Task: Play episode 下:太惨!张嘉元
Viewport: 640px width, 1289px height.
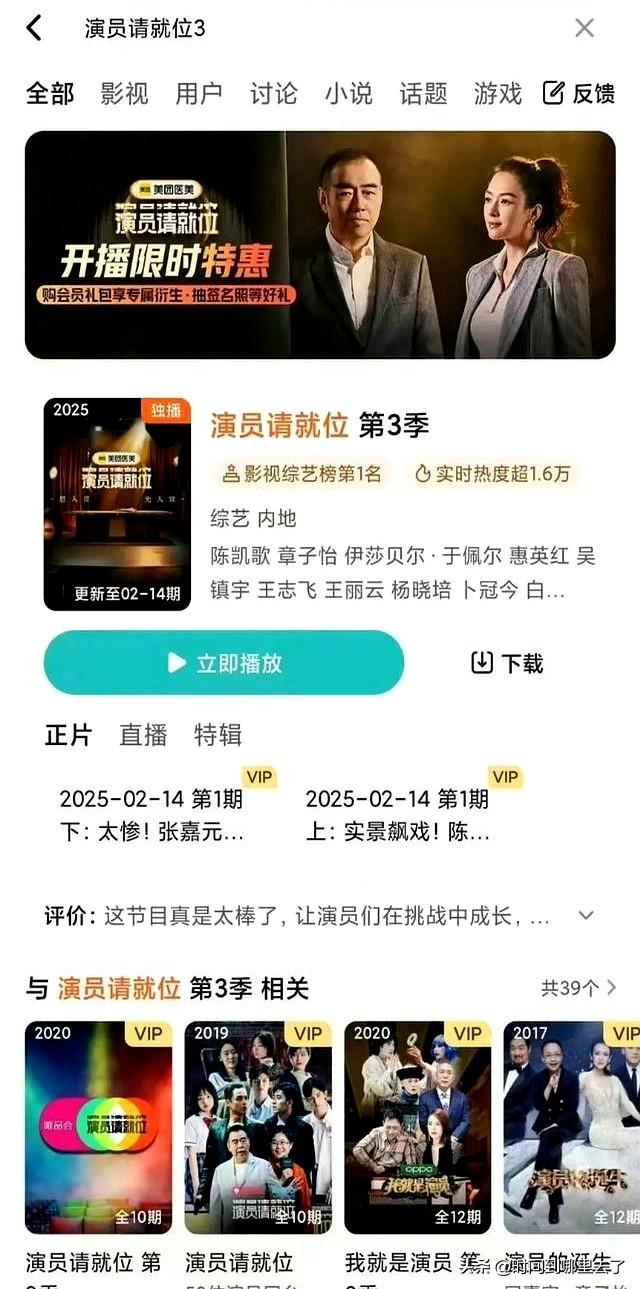Action: [x=151, y=814]
